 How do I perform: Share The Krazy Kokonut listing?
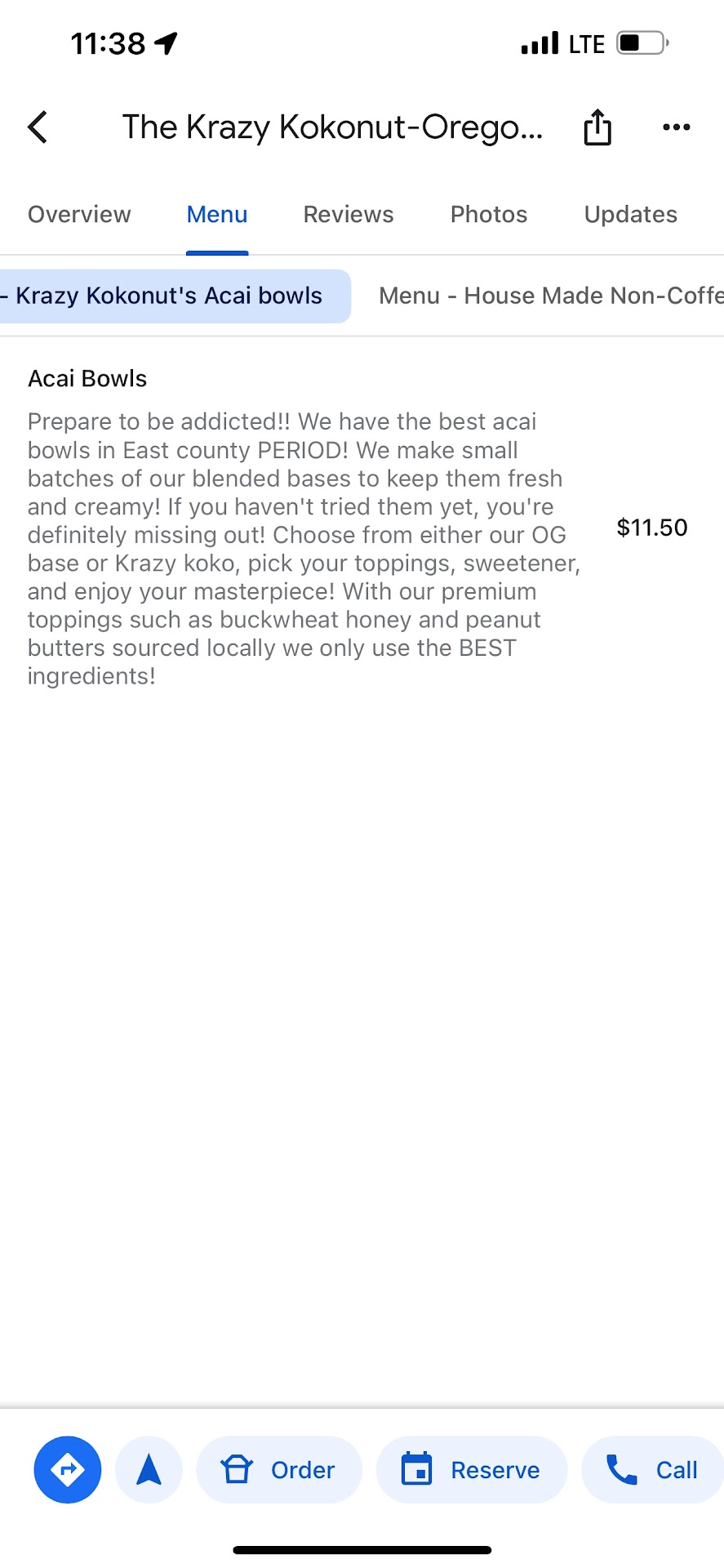(x=597, y=127)
